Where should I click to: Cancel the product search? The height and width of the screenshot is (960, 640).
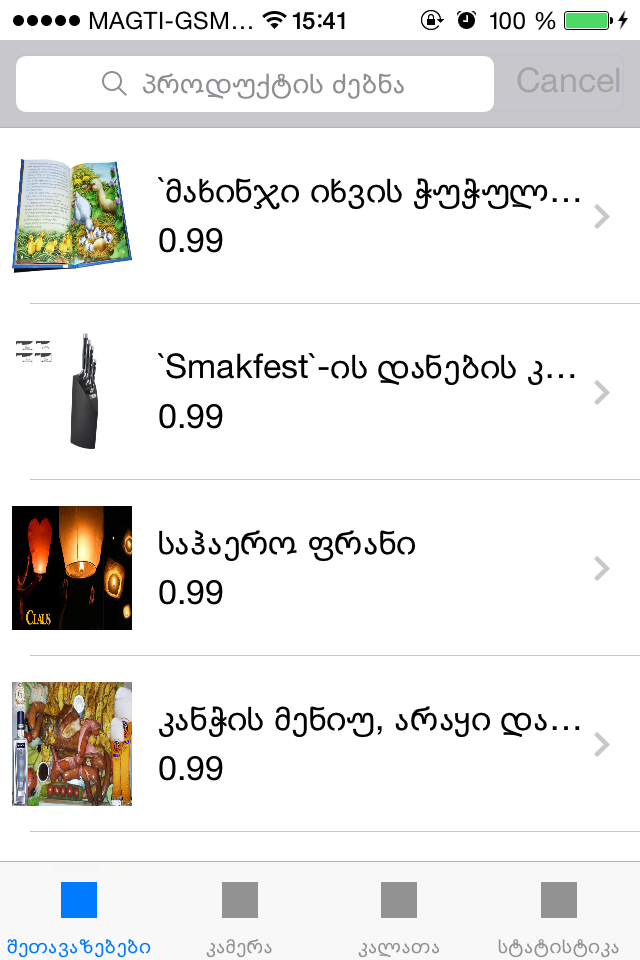click(x=568, y=82)
